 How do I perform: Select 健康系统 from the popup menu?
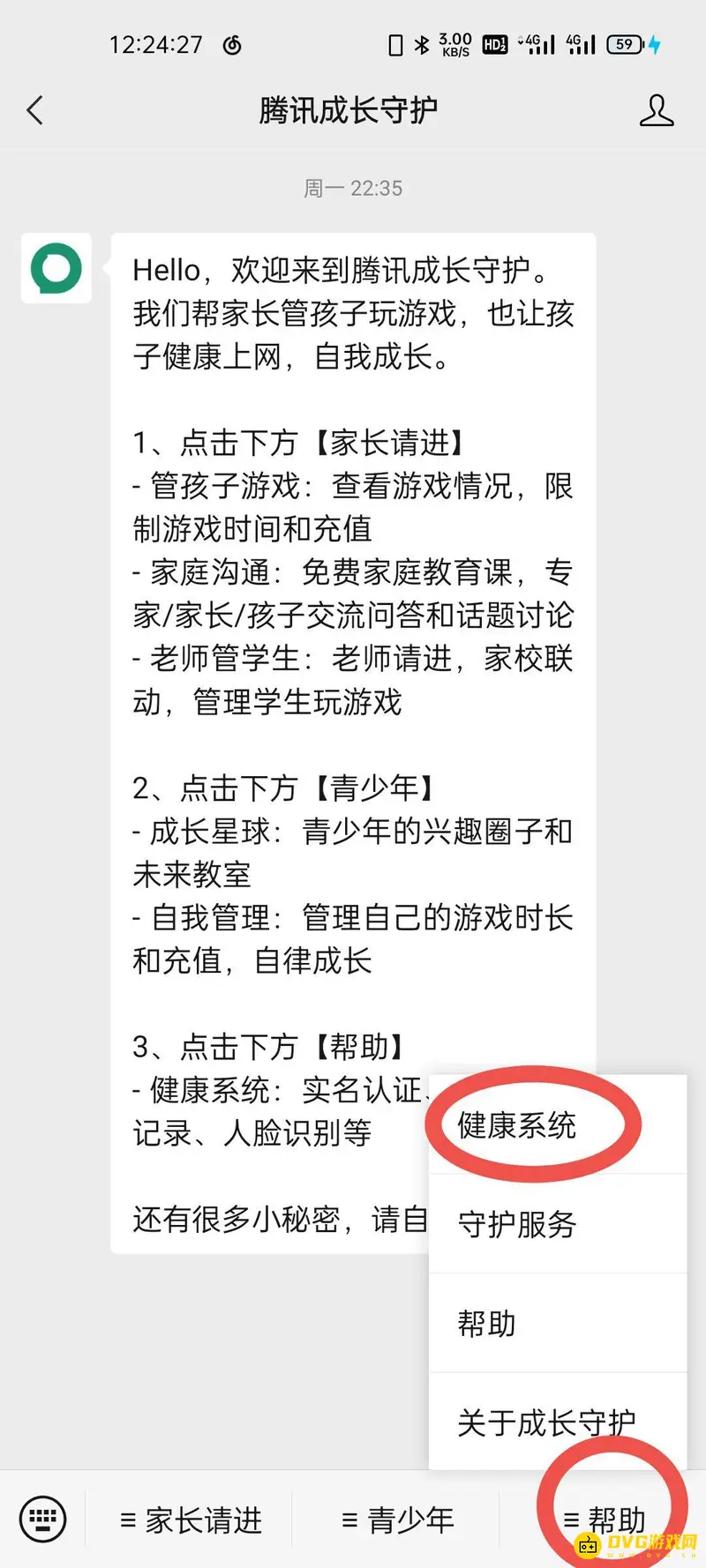coord(516,1126)
